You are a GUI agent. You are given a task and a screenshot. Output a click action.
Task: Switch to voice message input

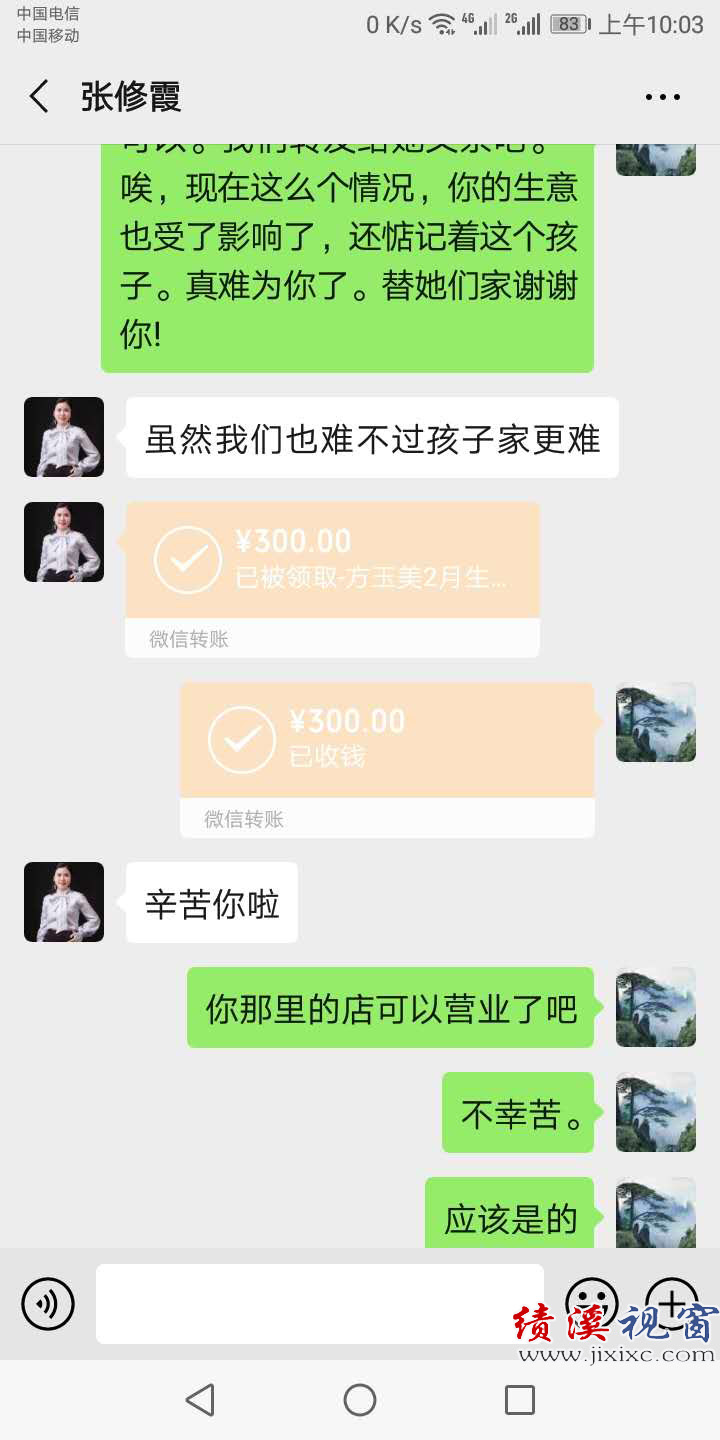48,1303
